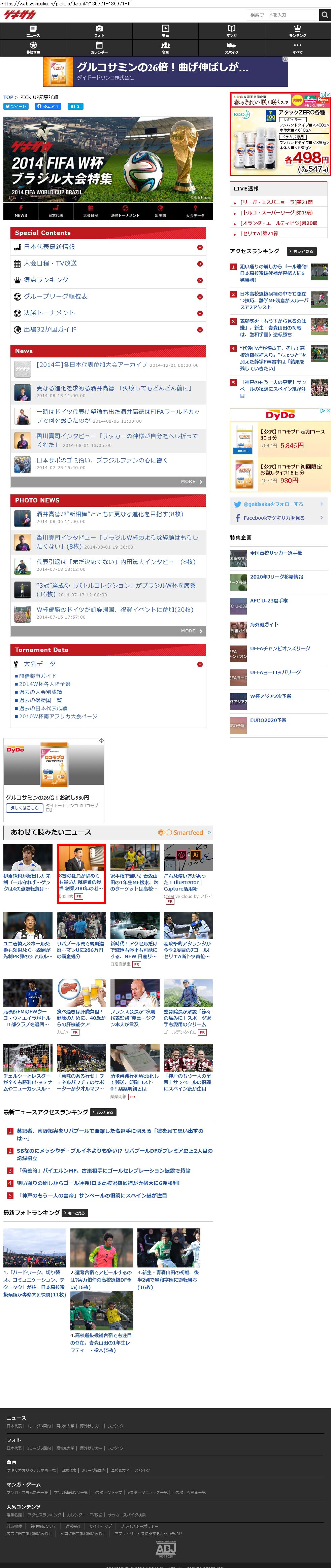Tap MORE under the News list

coord(192,482)
